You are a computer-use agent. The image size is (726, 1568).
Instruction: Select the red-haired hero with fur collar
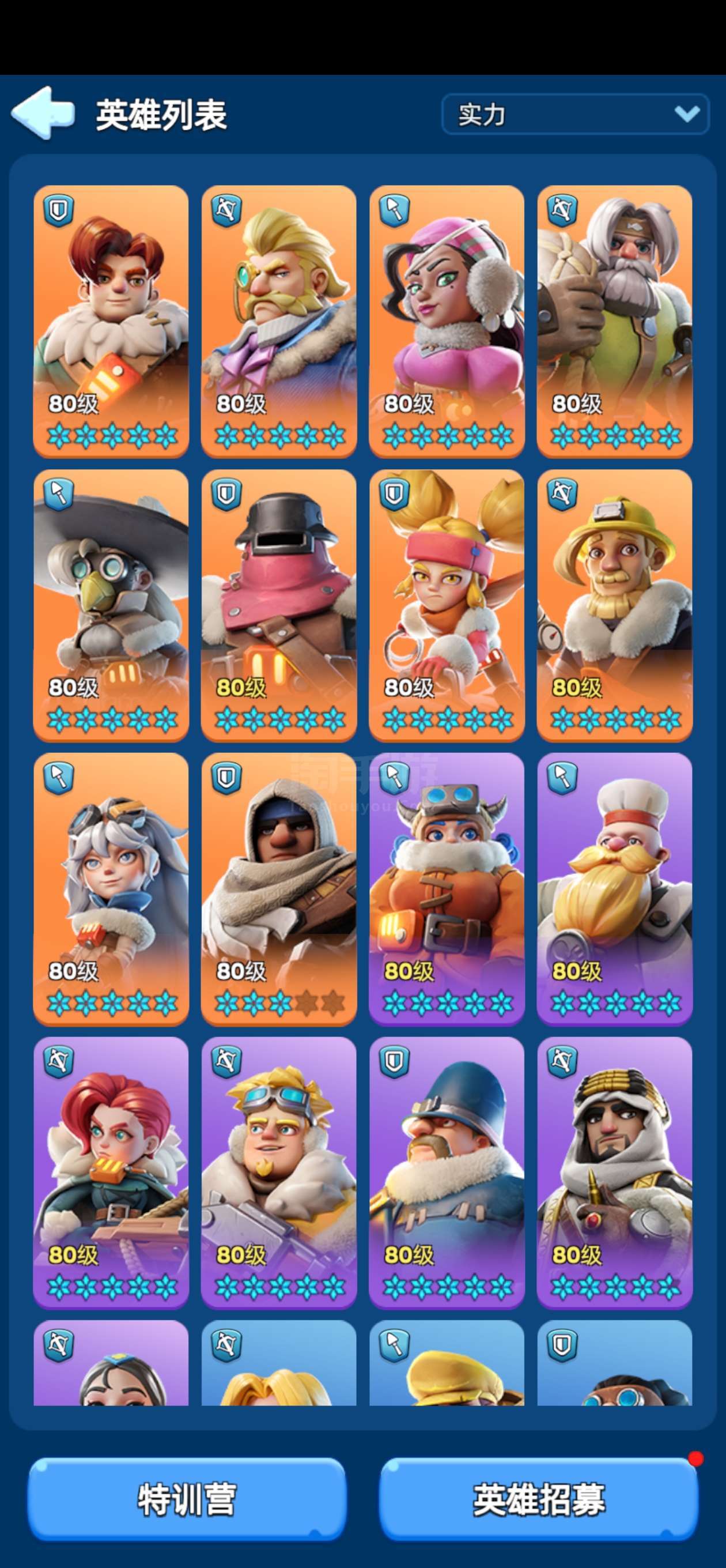111,322
